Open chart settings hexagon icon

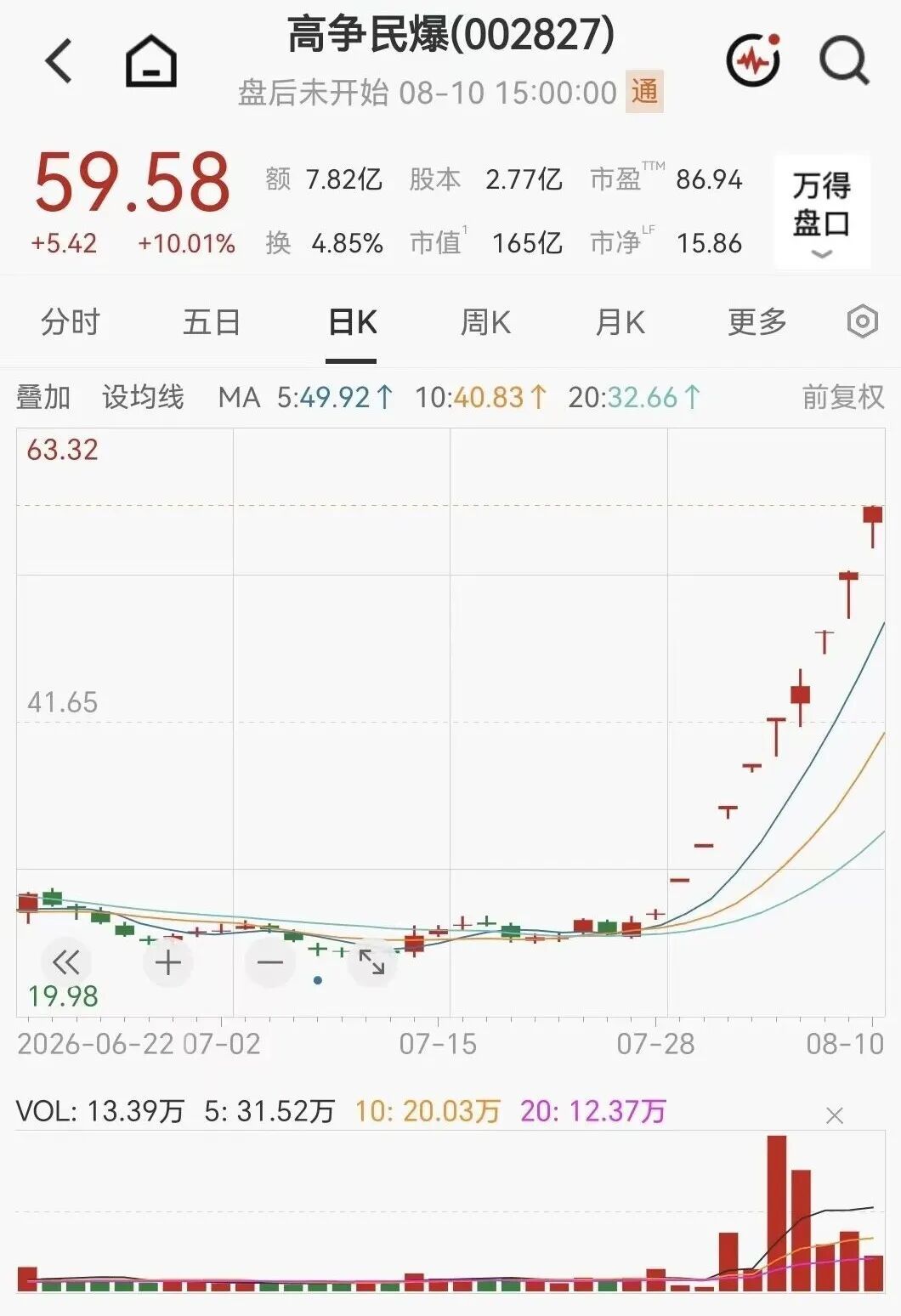pyautogui.click(x=862, y=321)
